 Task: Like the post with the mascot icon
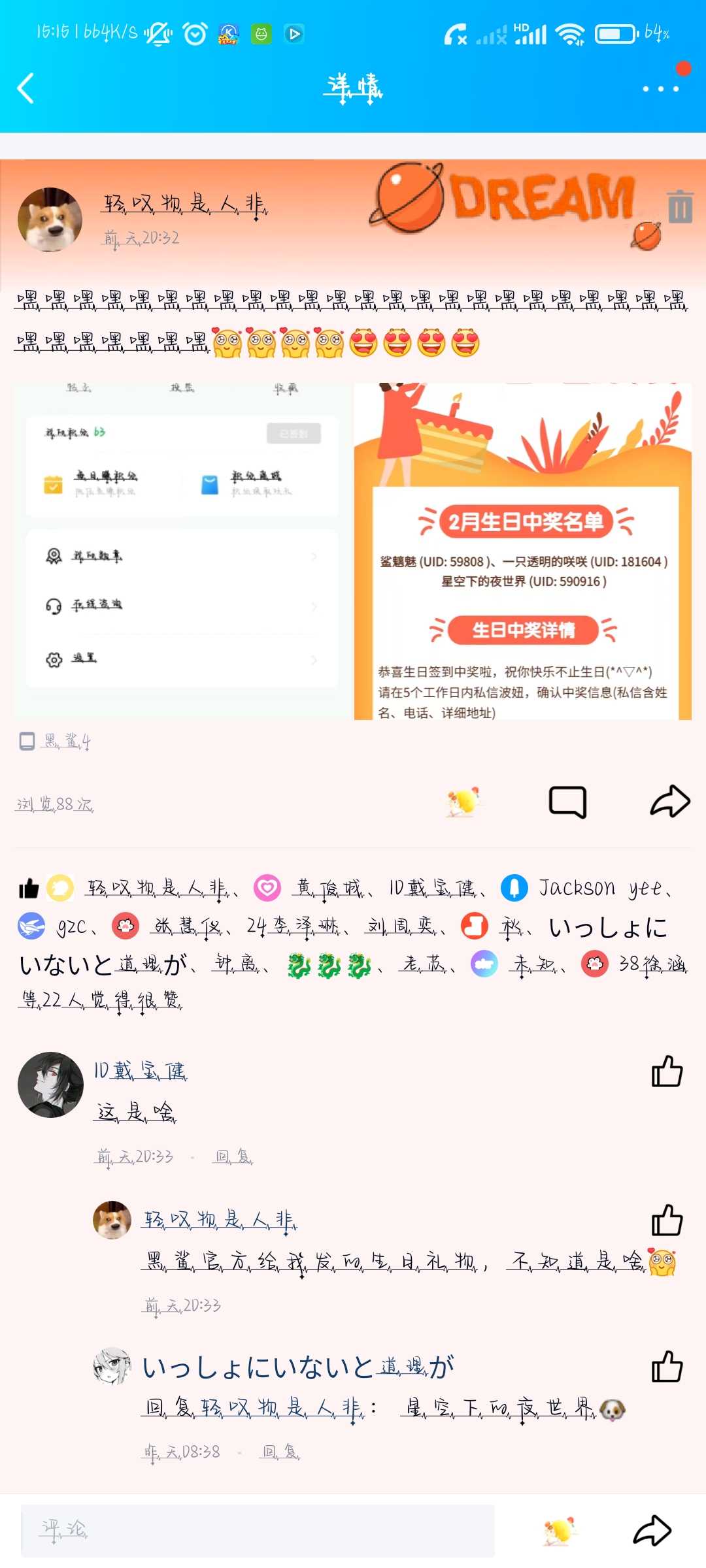(463, 802)
